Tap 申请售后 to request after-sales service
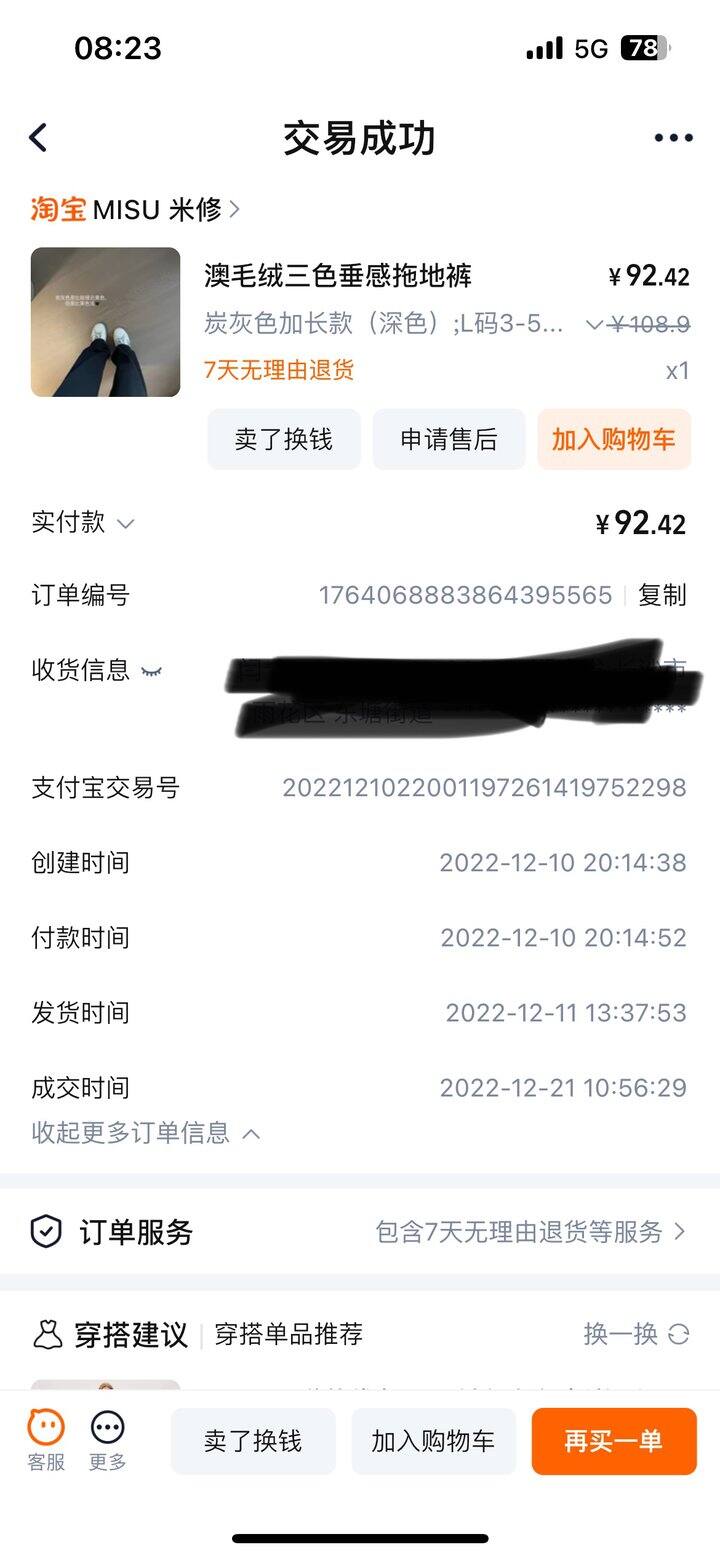This screenshot has height=1558, width=720. 449,439
